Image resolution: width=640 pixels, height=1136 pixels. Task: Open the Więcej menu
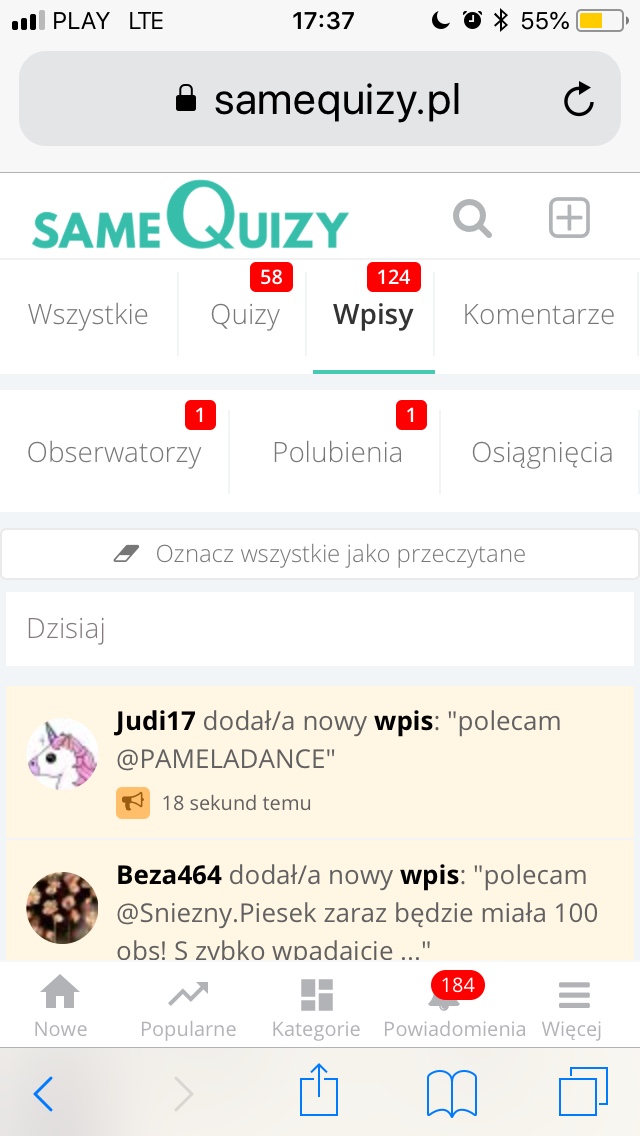(x=572, y=1007)
